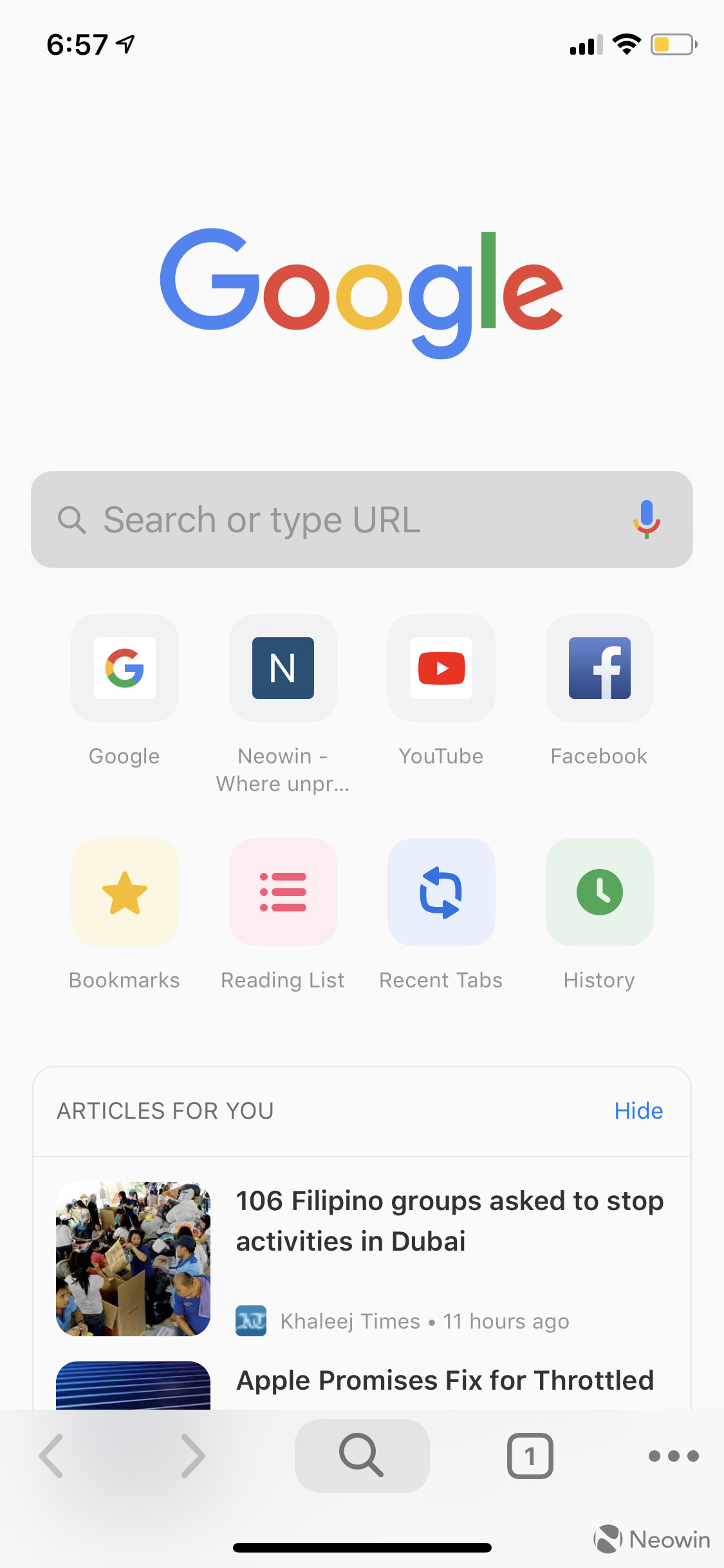This screenshot has height=1568, width=724.
Task: Go back to the previous page
Action: coord(51,1455)
